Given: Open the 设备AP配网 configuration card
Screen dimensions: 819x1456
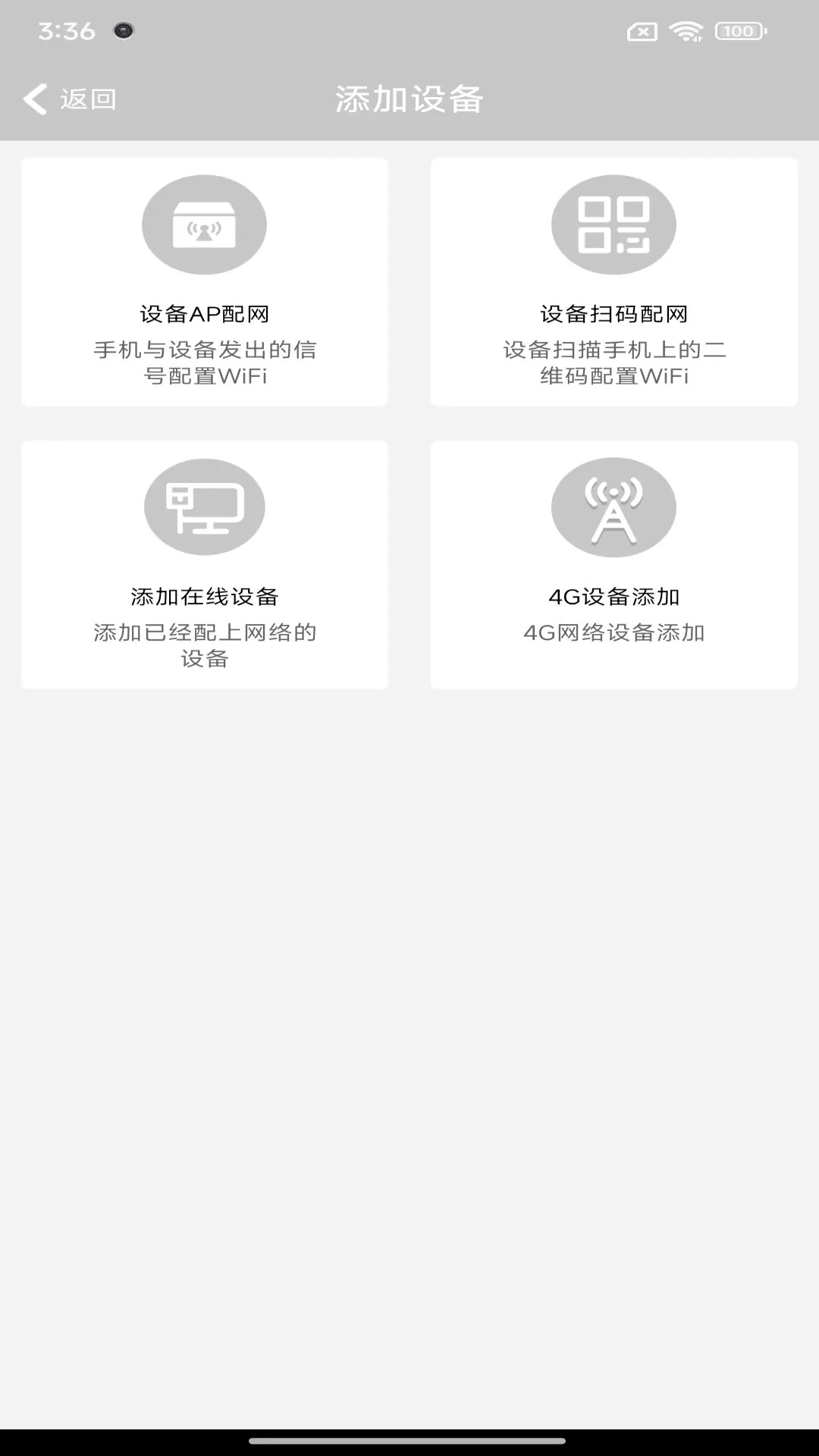Looking at the screenshot, I should pyautogui.click(x=204, y=282).
